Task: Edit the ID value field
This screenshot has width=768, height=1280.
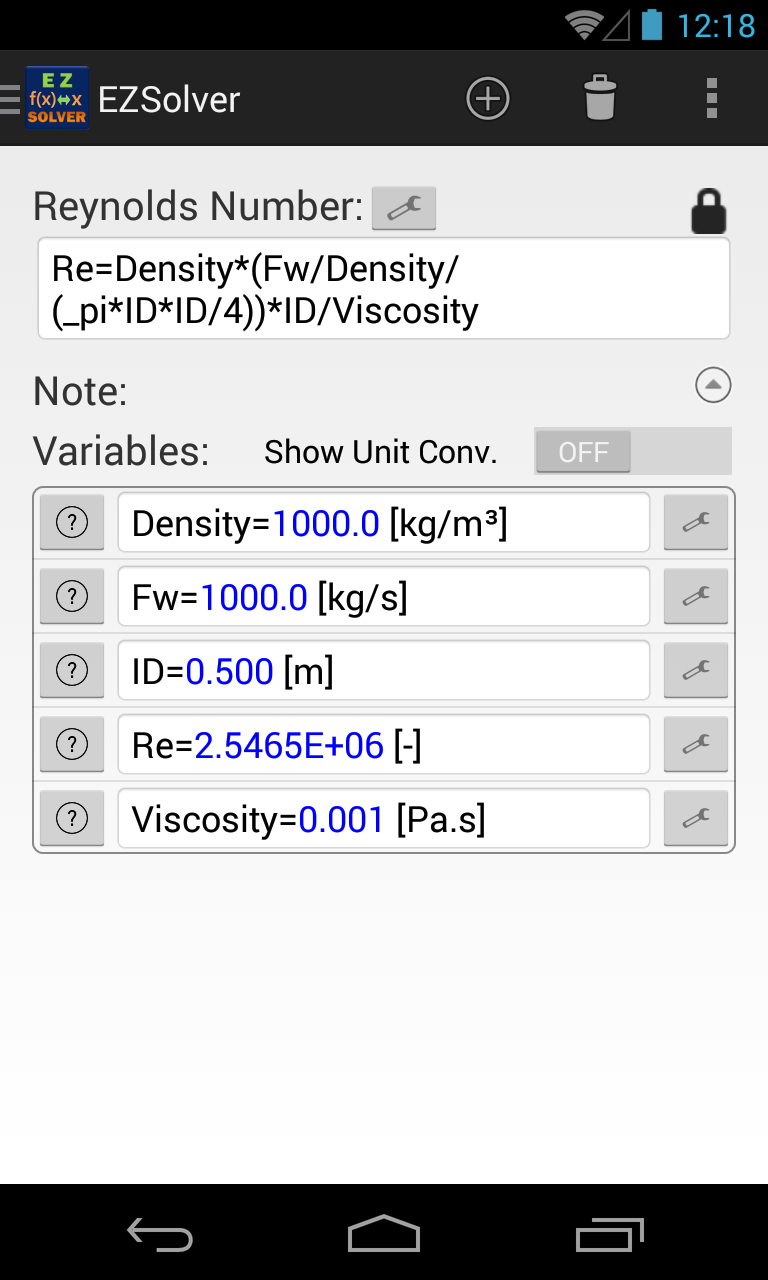Action: tap(384, 671)
